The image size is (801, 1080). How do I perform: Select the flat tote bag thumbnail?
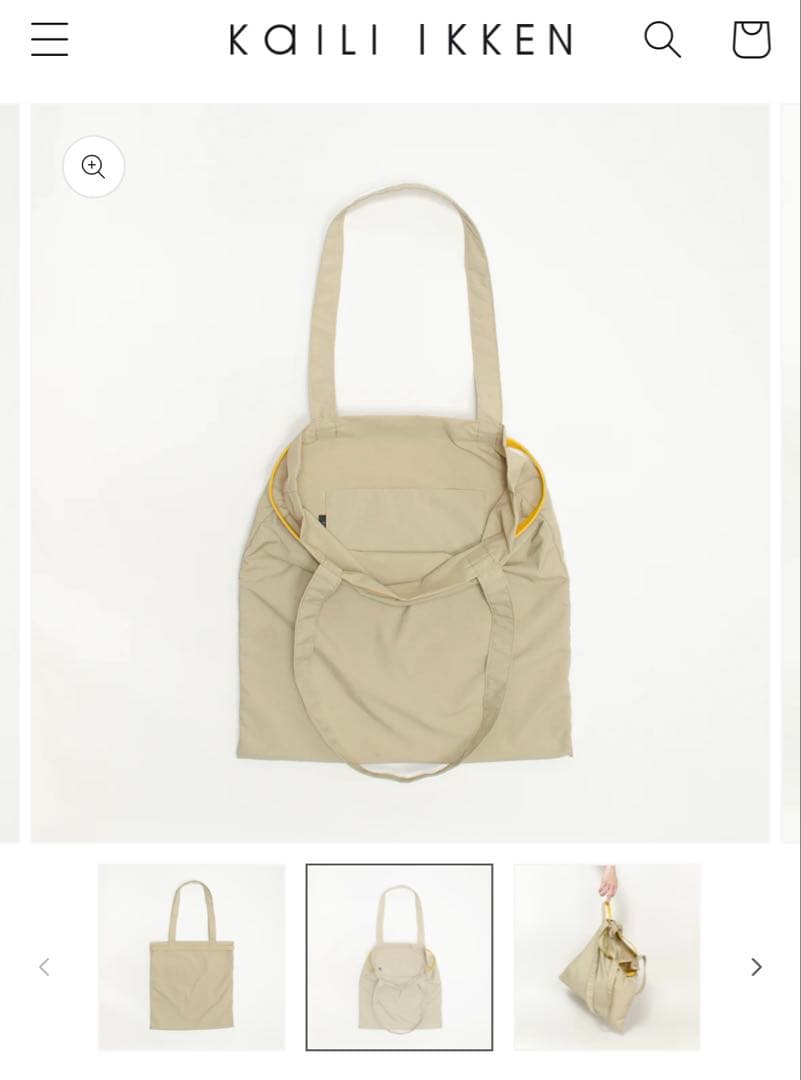point(191,955)
